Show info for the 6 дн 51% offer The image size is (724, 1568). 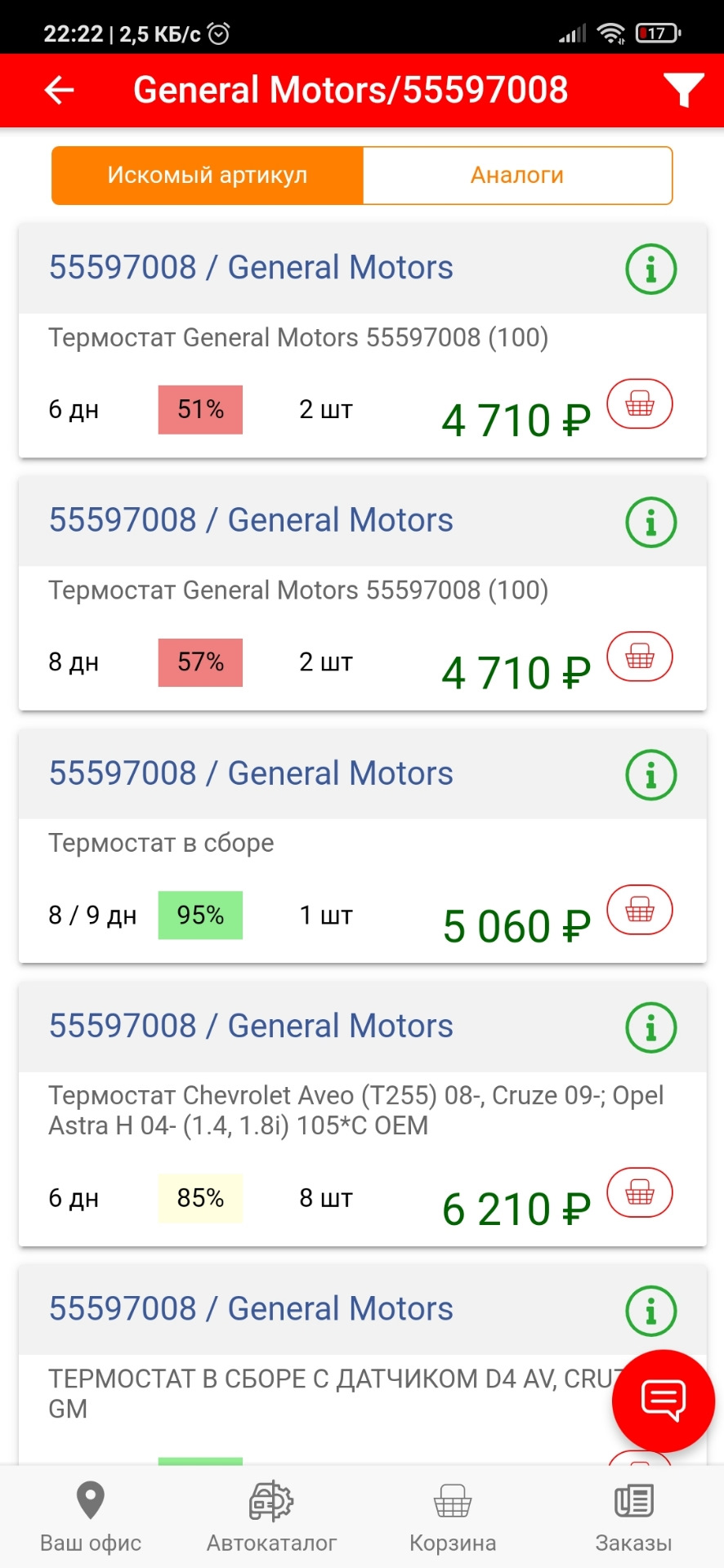pyautogui.click(x=651, y=269)
